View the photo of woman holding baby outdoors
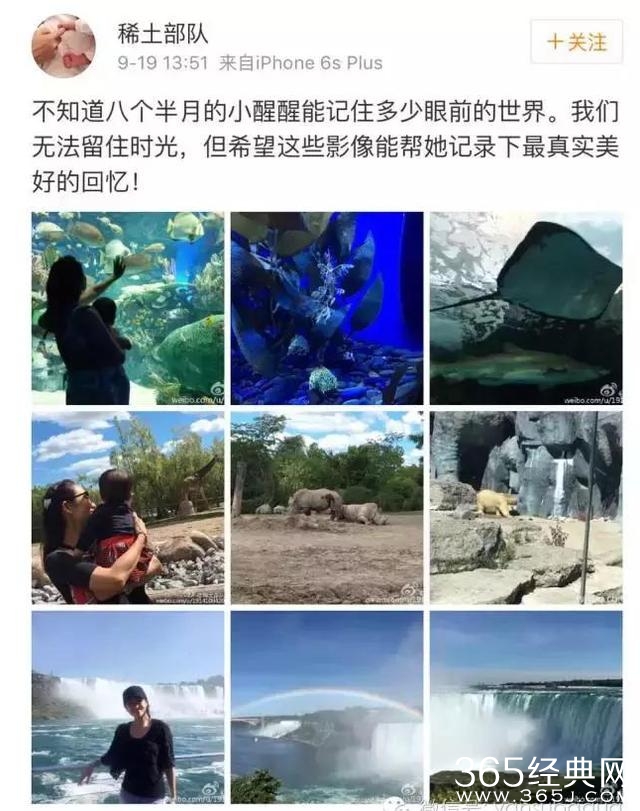The height and width of the screenshot is (811, 640). click(128, 507)
